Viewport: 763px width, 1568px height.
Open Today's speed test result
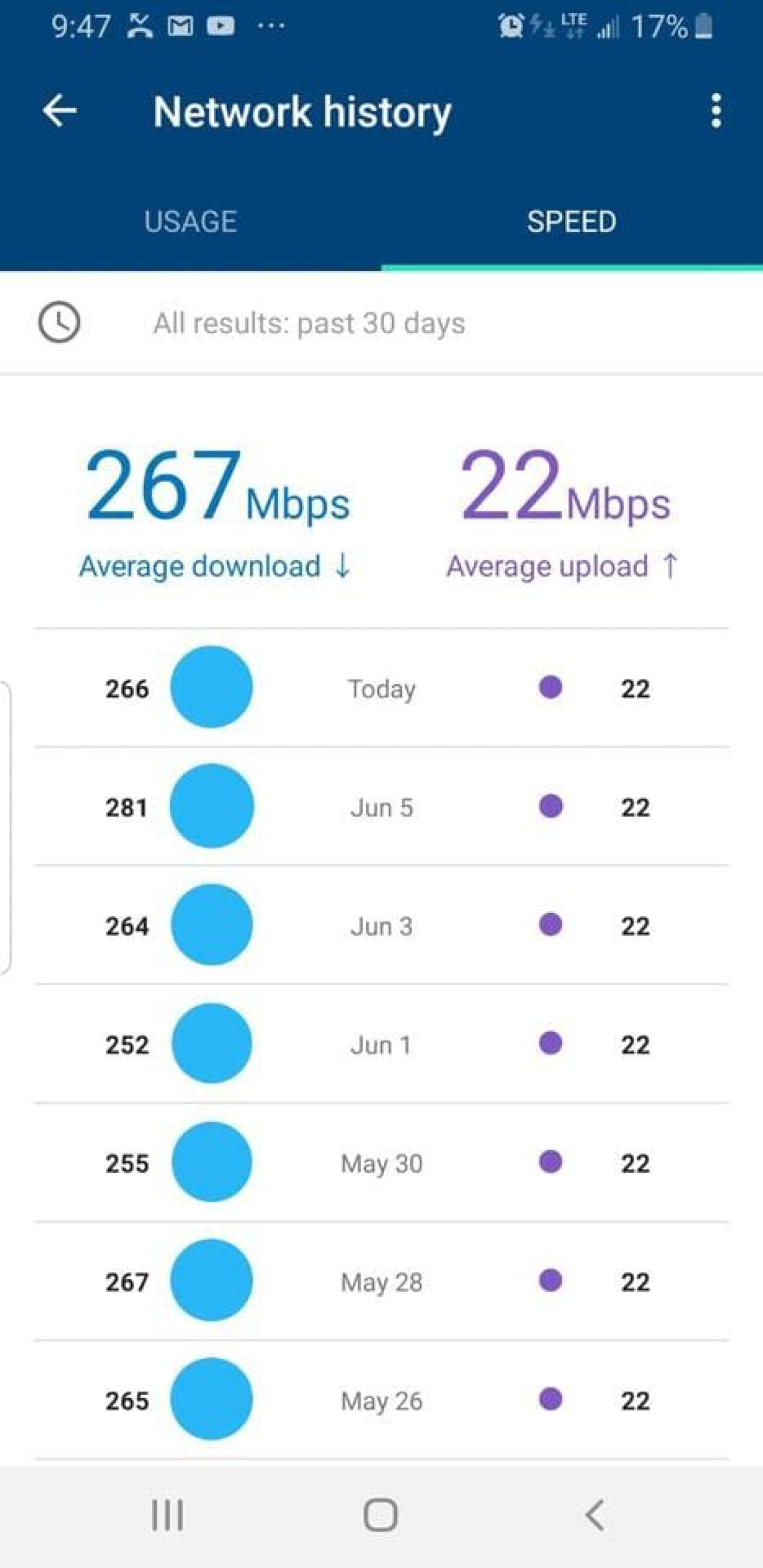(381, 688)
